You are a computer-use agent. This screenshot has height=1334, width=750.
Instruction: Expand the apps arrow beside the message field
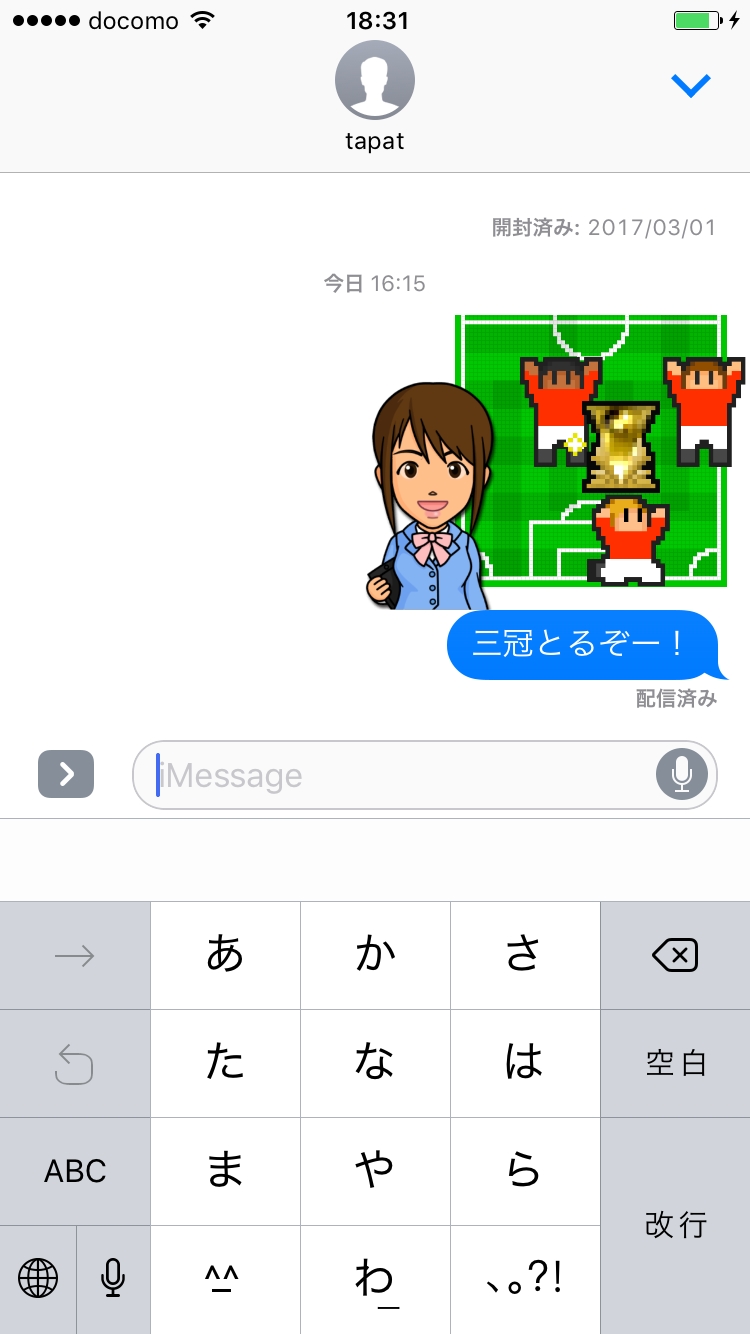66,774
